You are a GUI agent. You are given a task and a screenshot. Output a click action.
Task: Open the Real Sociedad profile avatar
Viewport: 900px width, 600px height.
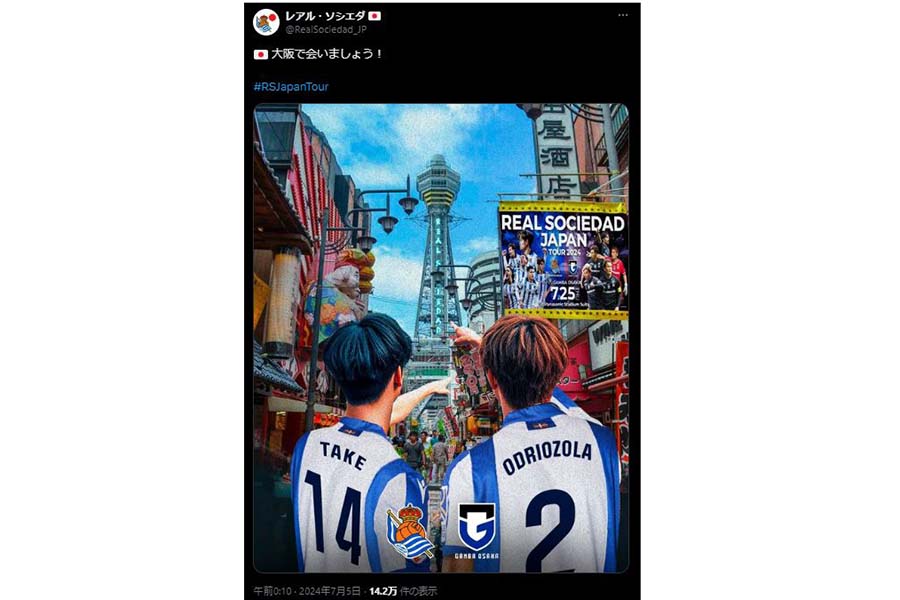[x=266, y=22]
